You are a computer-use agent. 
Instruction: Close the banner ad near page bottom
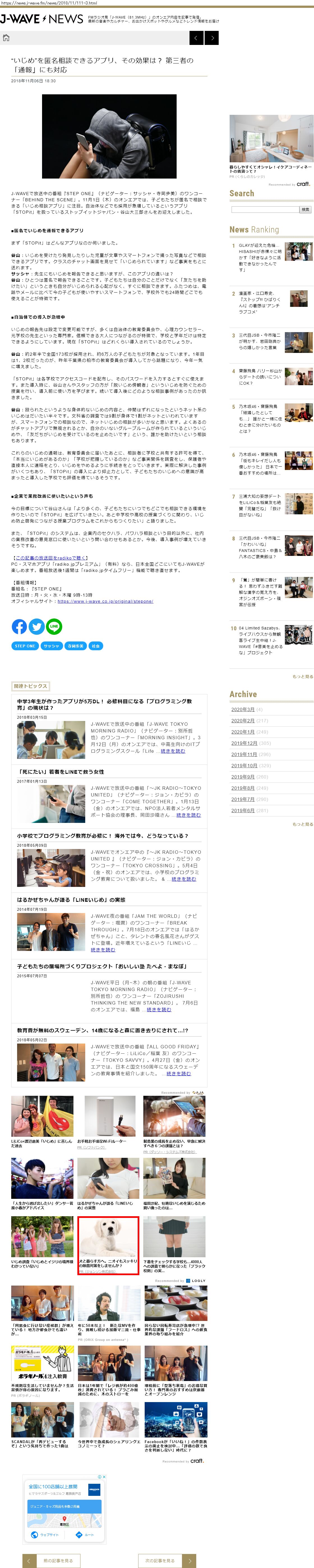point(105,1477)
